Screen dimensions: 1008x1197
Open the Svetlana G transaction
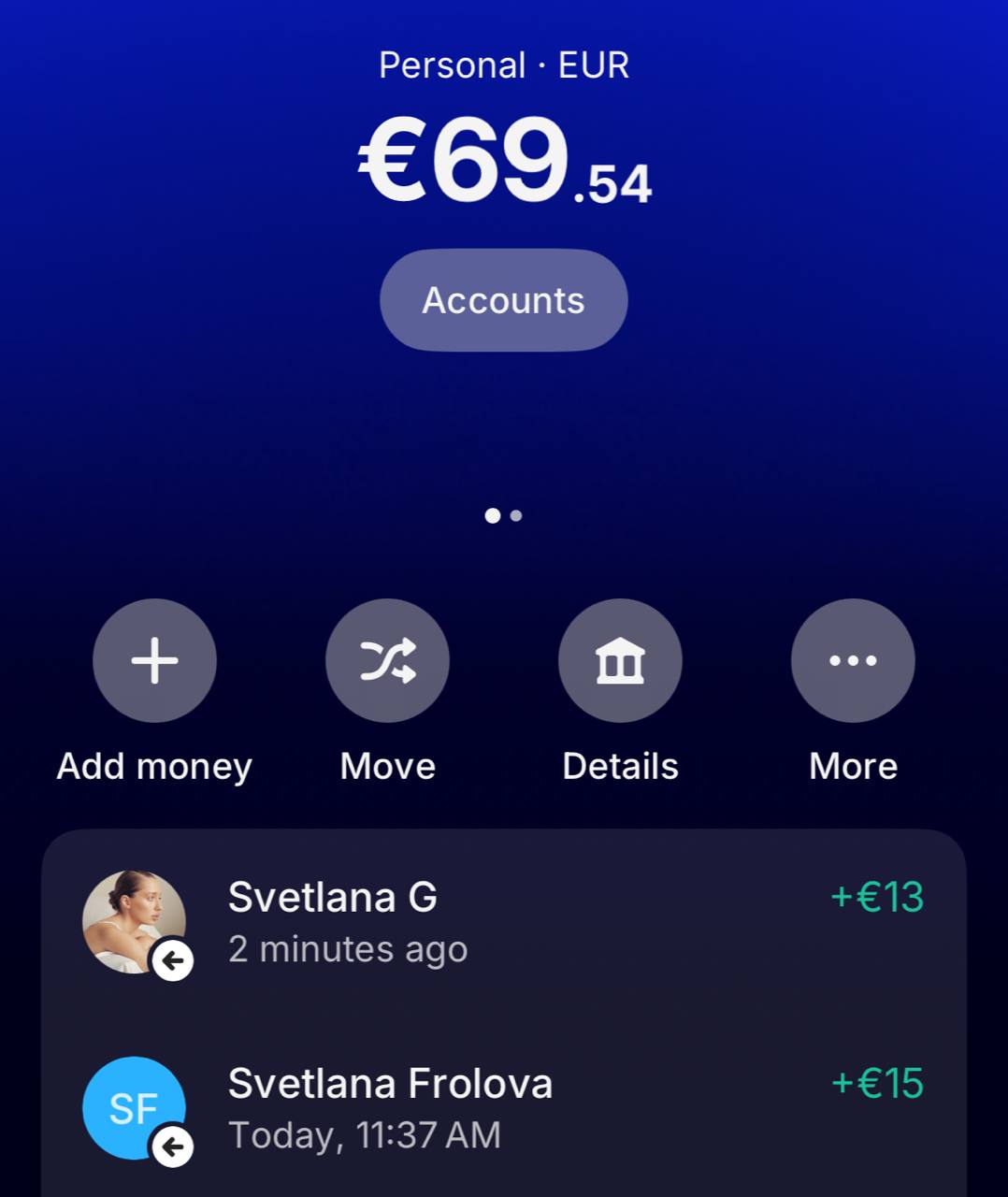coord(503,922)
